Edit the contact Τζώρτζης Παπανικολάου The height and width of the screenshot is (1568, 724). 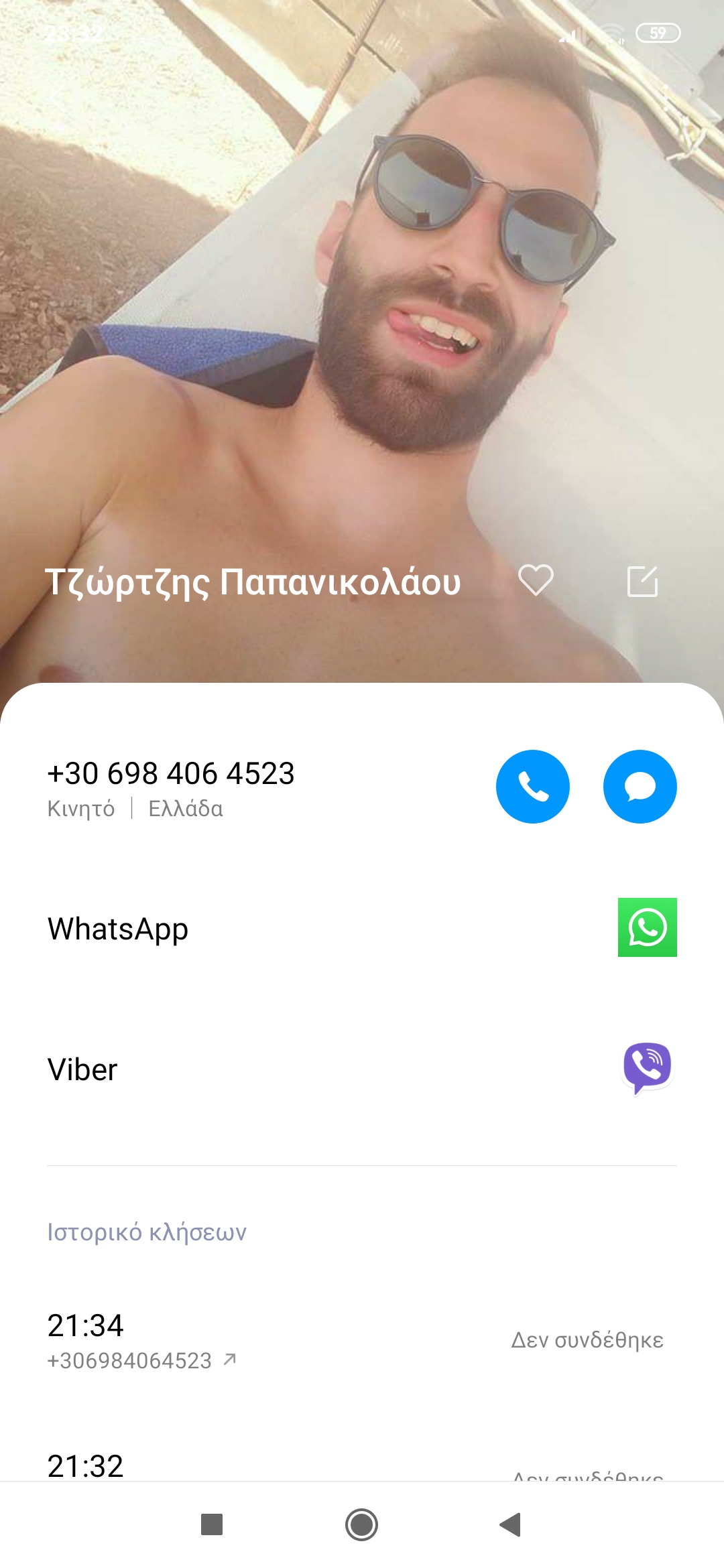click(x=642, y=581)
